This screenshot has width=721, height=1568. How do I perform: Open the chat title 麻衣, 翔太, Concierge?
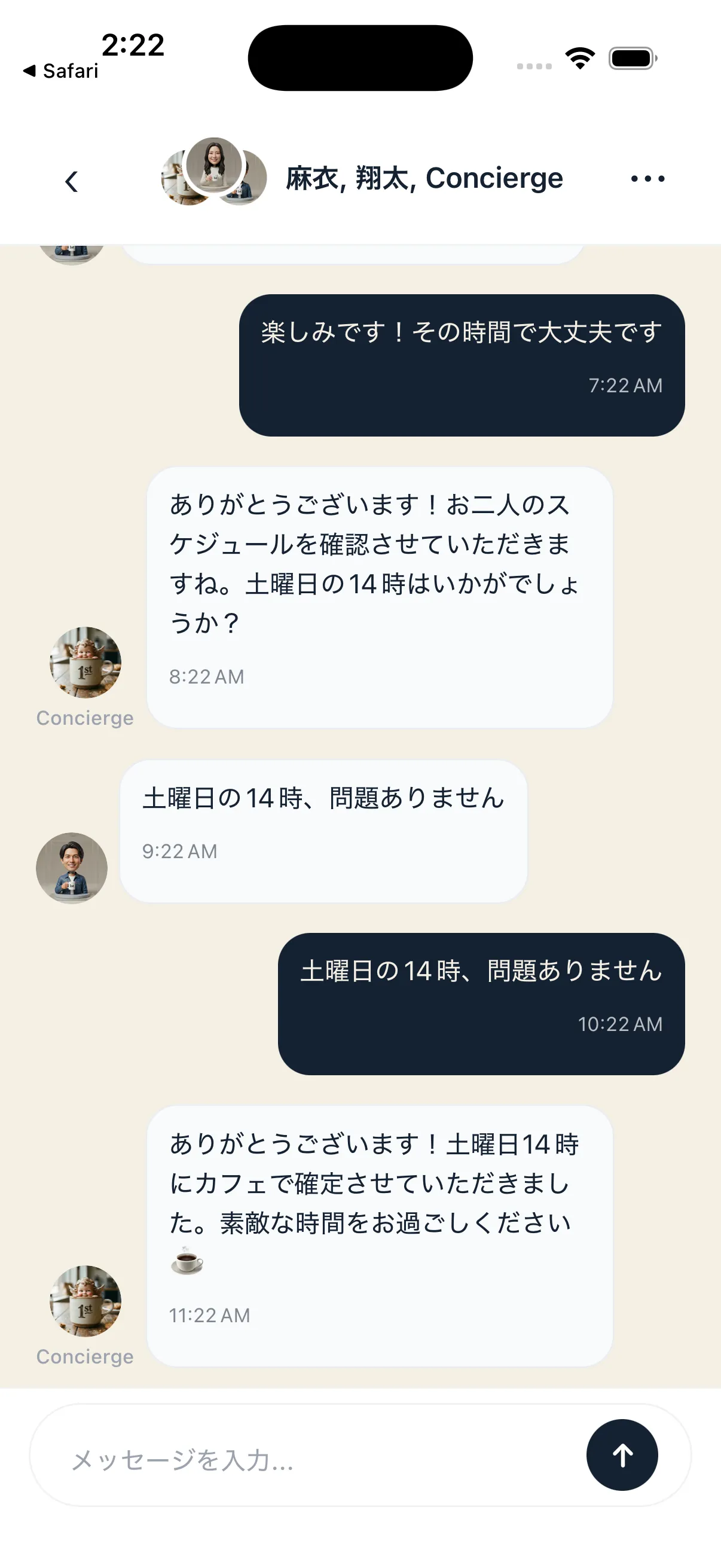424,178
